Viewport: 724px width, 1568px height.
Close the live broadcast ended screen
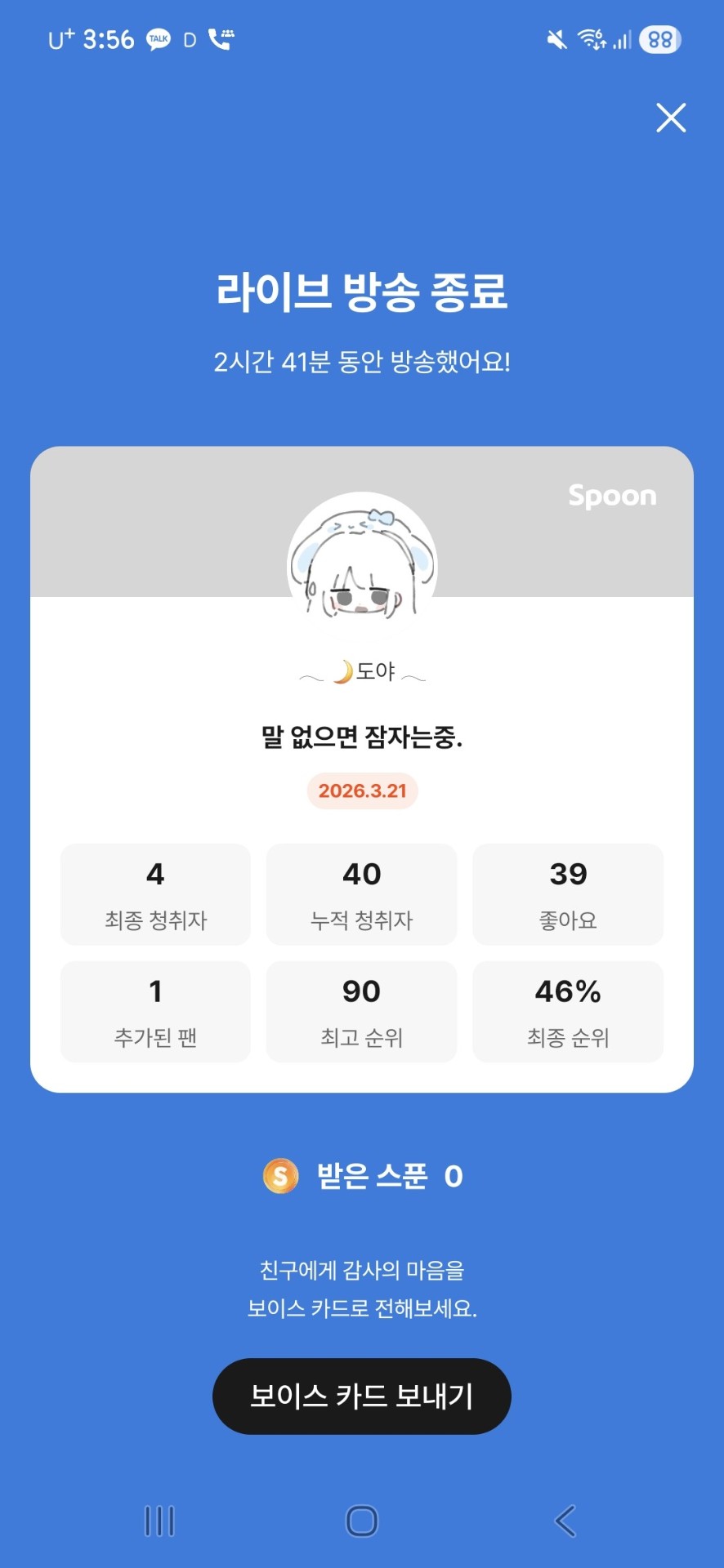[x=671, y=118]
